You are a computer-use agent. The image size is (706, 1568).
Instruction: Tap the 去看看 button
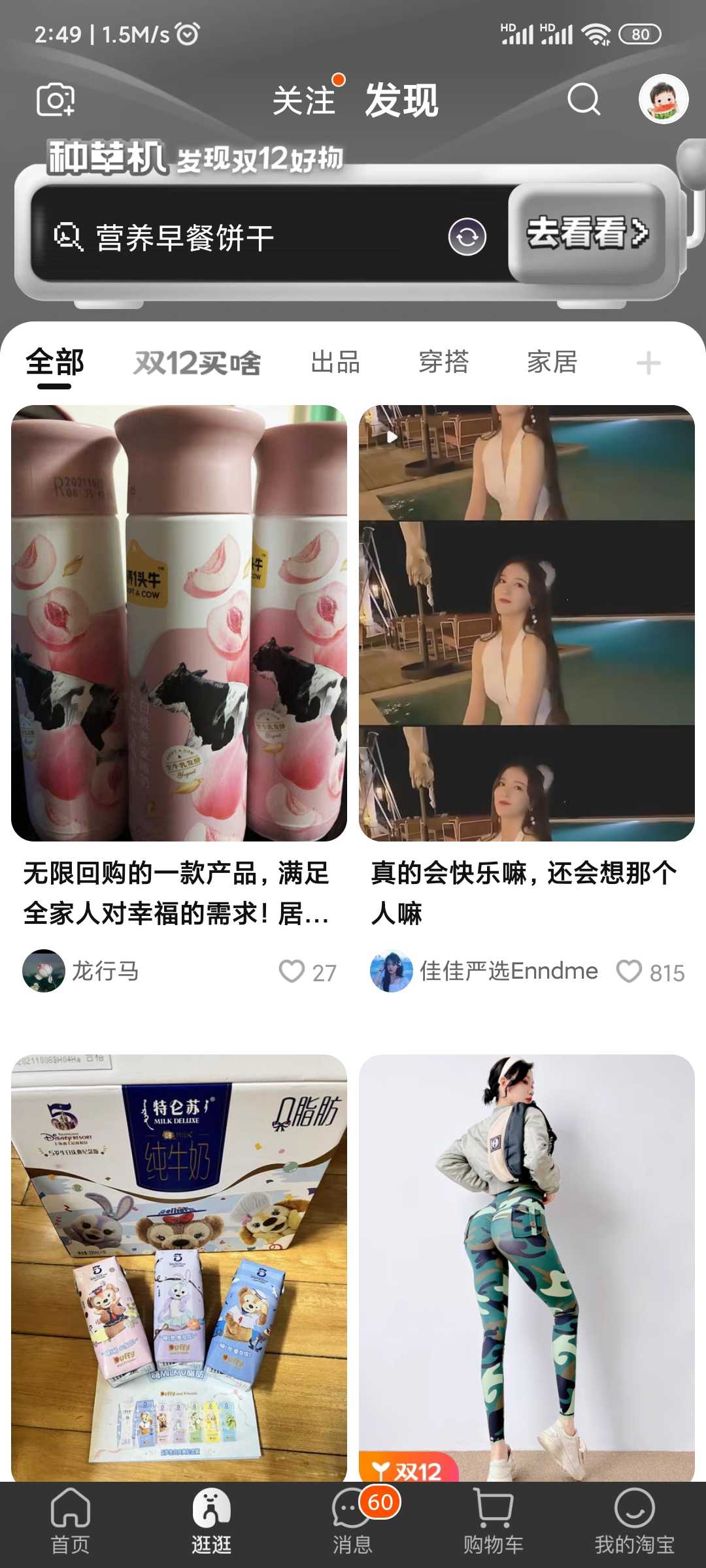[586, 233]
